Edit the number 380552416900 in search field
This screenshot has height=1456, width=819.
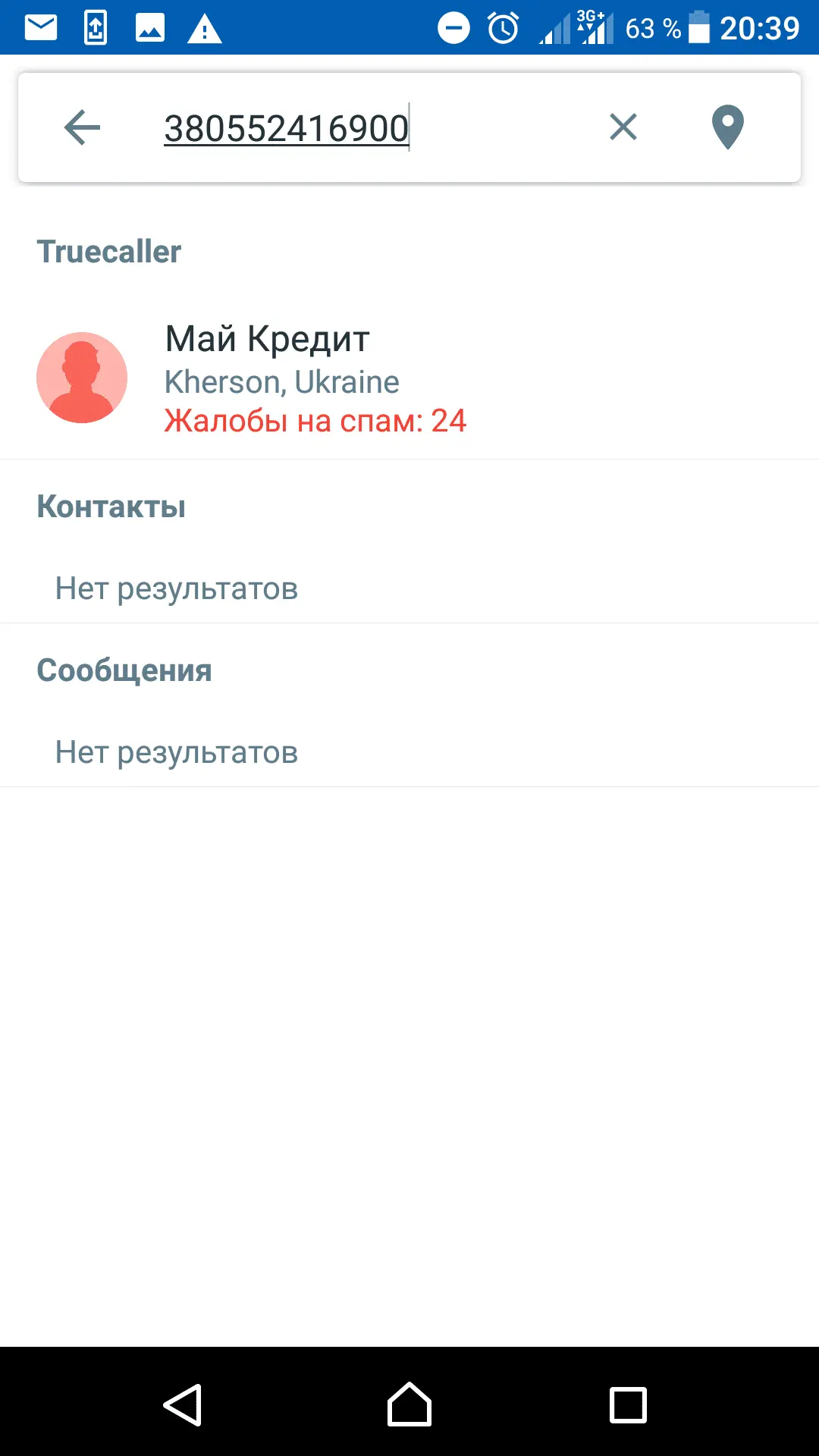click(287, 128)
